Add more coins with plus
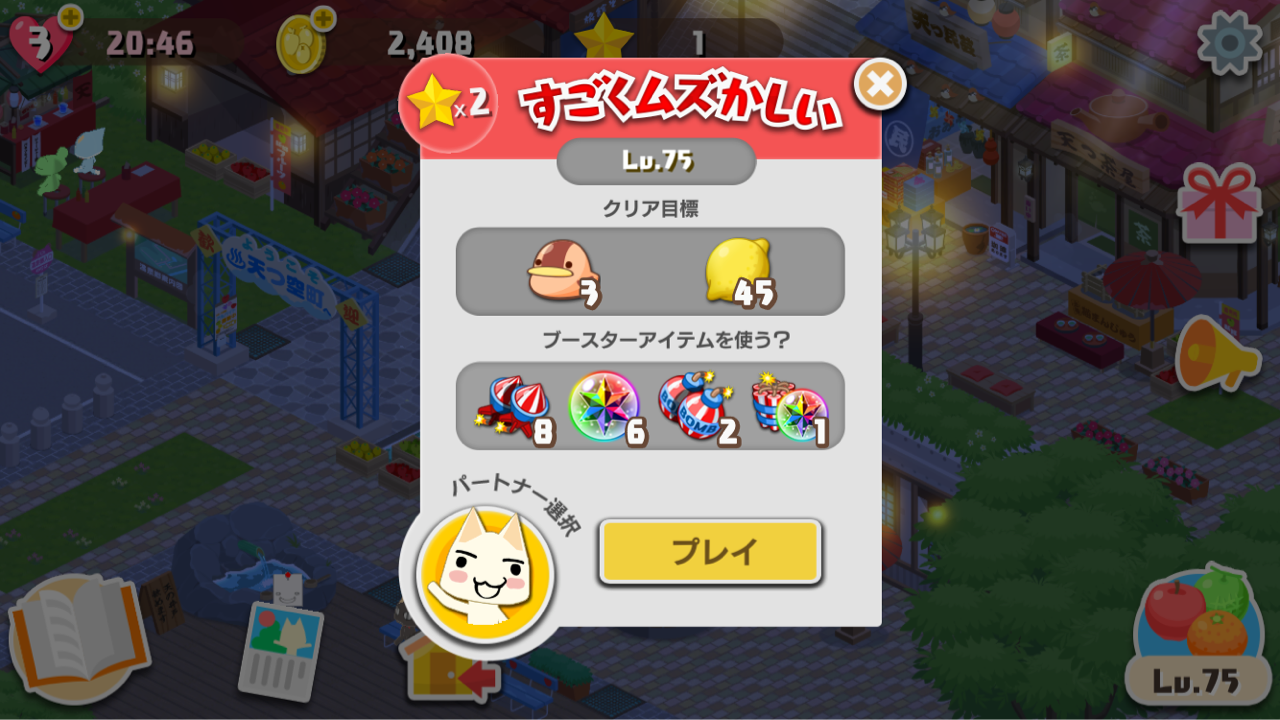1280x720 pixels. click(x=322, y=17)
